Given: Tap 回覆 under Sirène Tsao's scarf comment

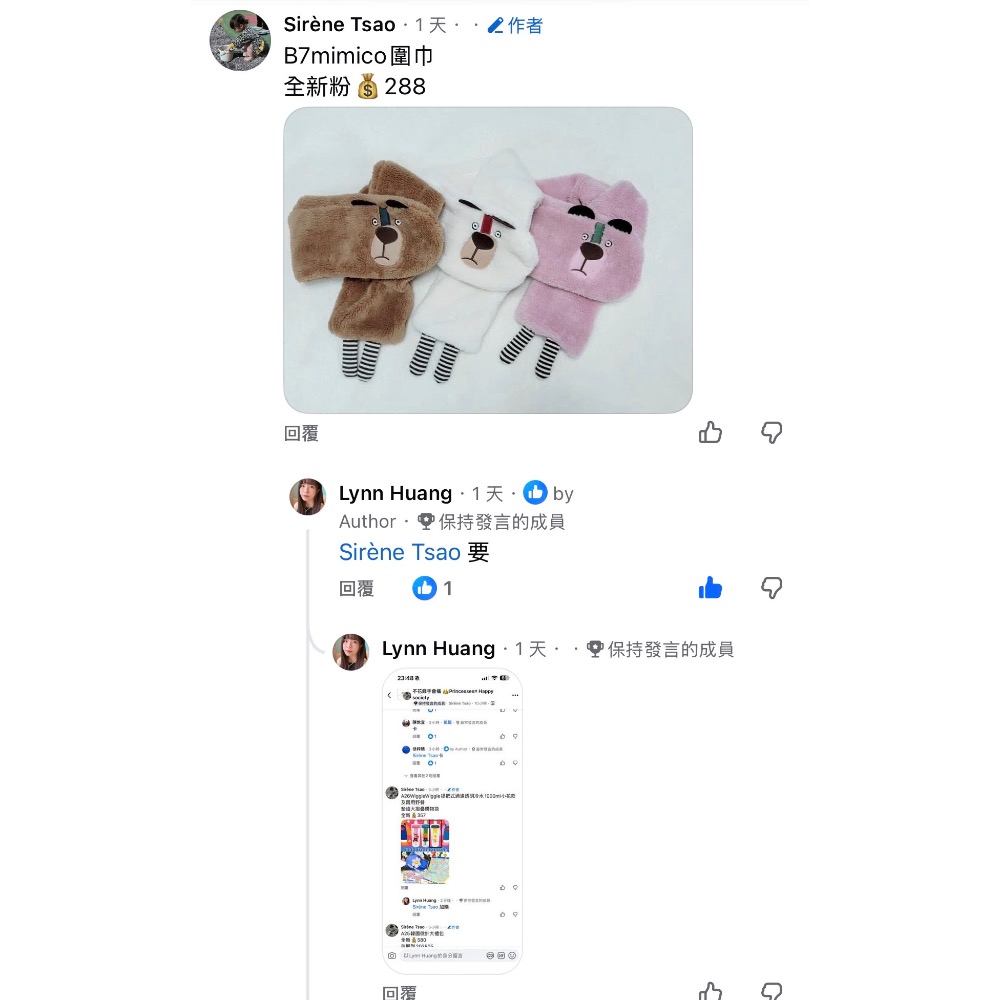Looking at the screenshot, I should click(x=301, y=433).
